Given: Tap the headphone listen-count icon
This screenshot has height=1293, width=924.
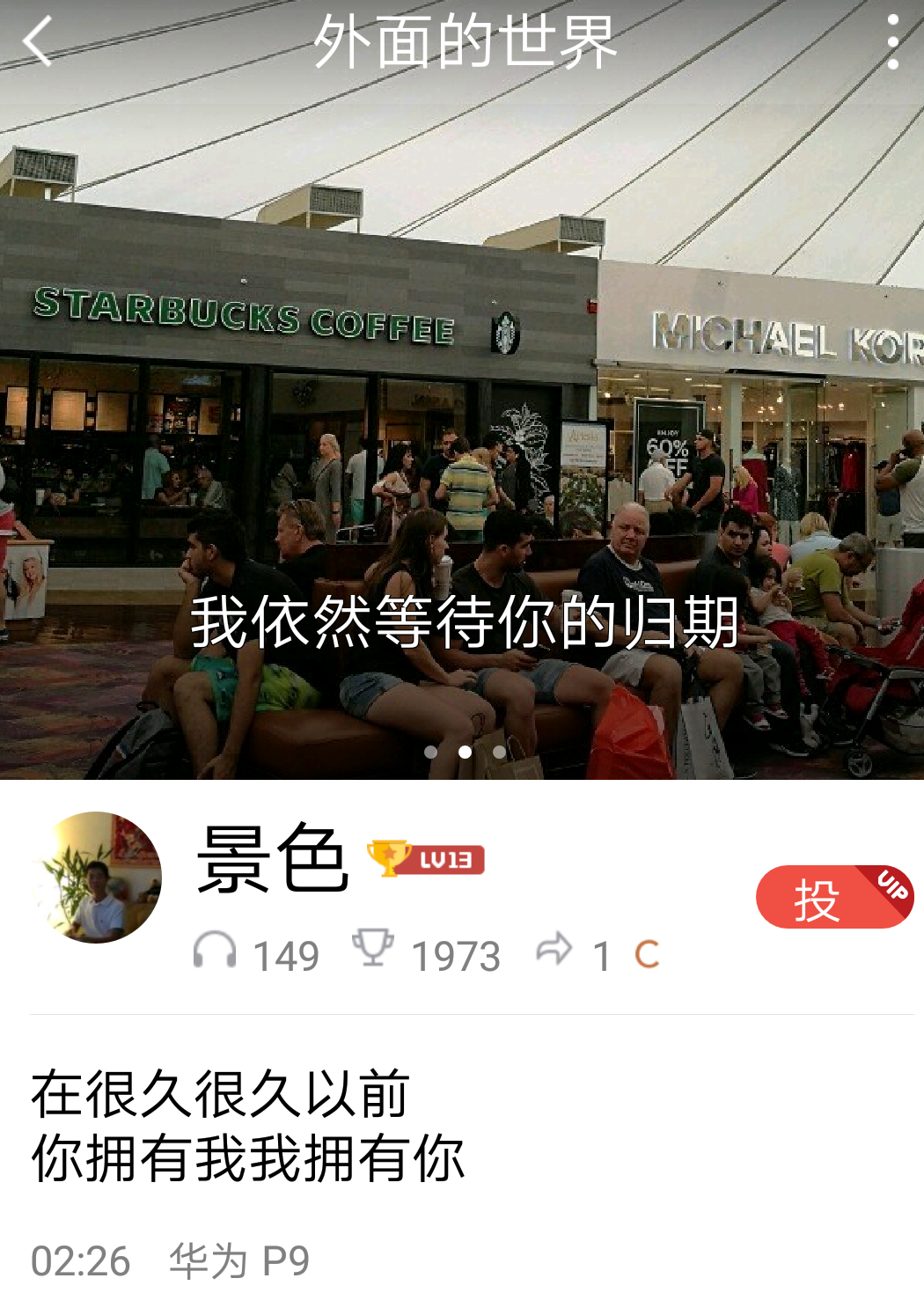Looking at the screenshot, I should click(x=214, y=951).
